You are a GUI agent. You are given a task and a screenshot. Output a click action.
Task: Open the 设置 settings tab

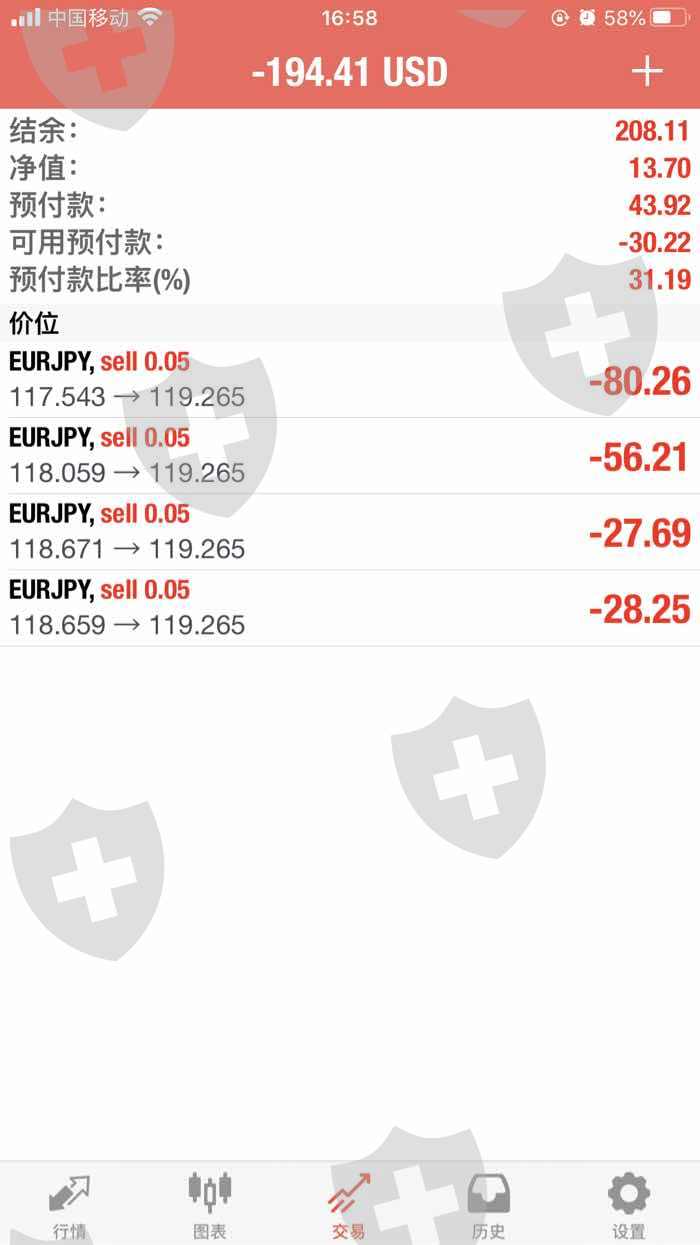(x=629, y=1204)
